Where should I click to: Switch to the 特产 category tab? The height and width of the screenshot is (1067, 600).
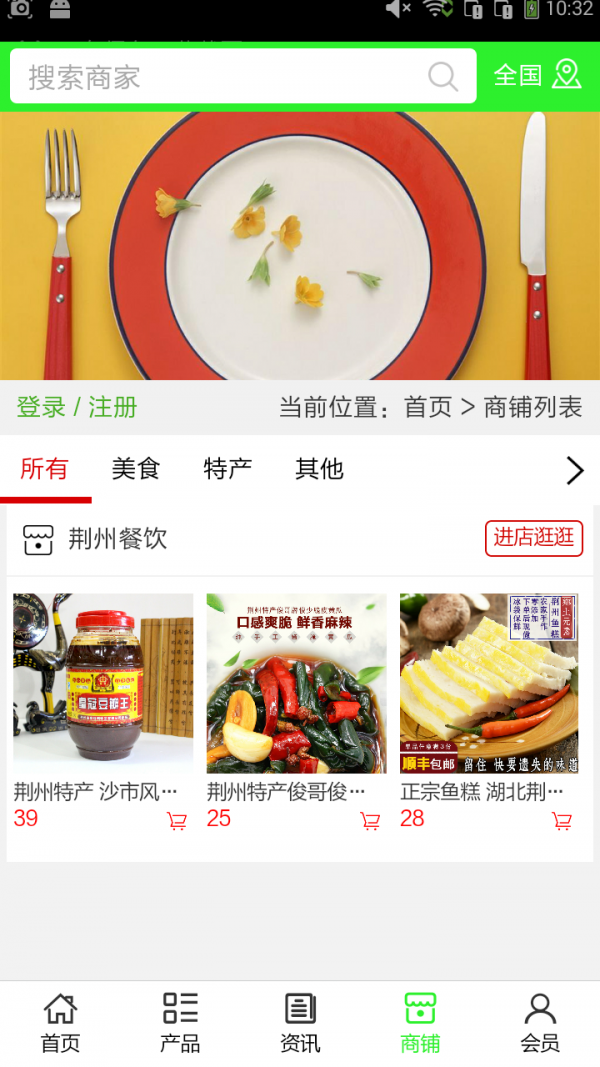[x=227, y=468]
